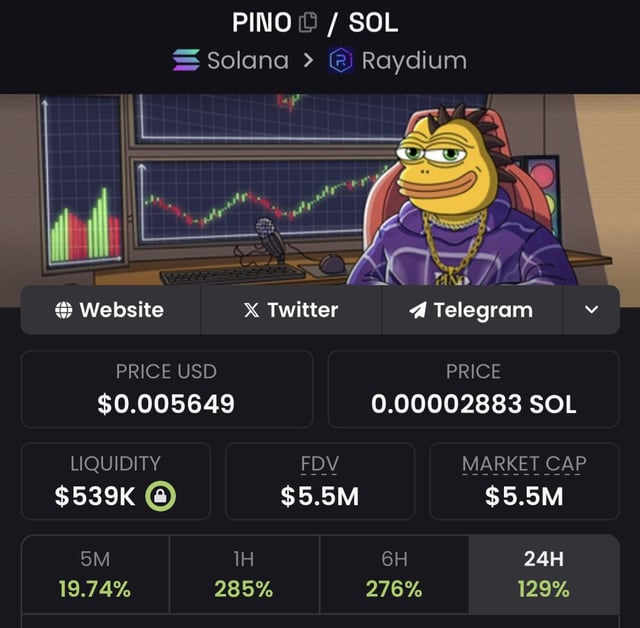640x628 pixels.
Task: Select the 24H timeframe
Action: point(544,575)
